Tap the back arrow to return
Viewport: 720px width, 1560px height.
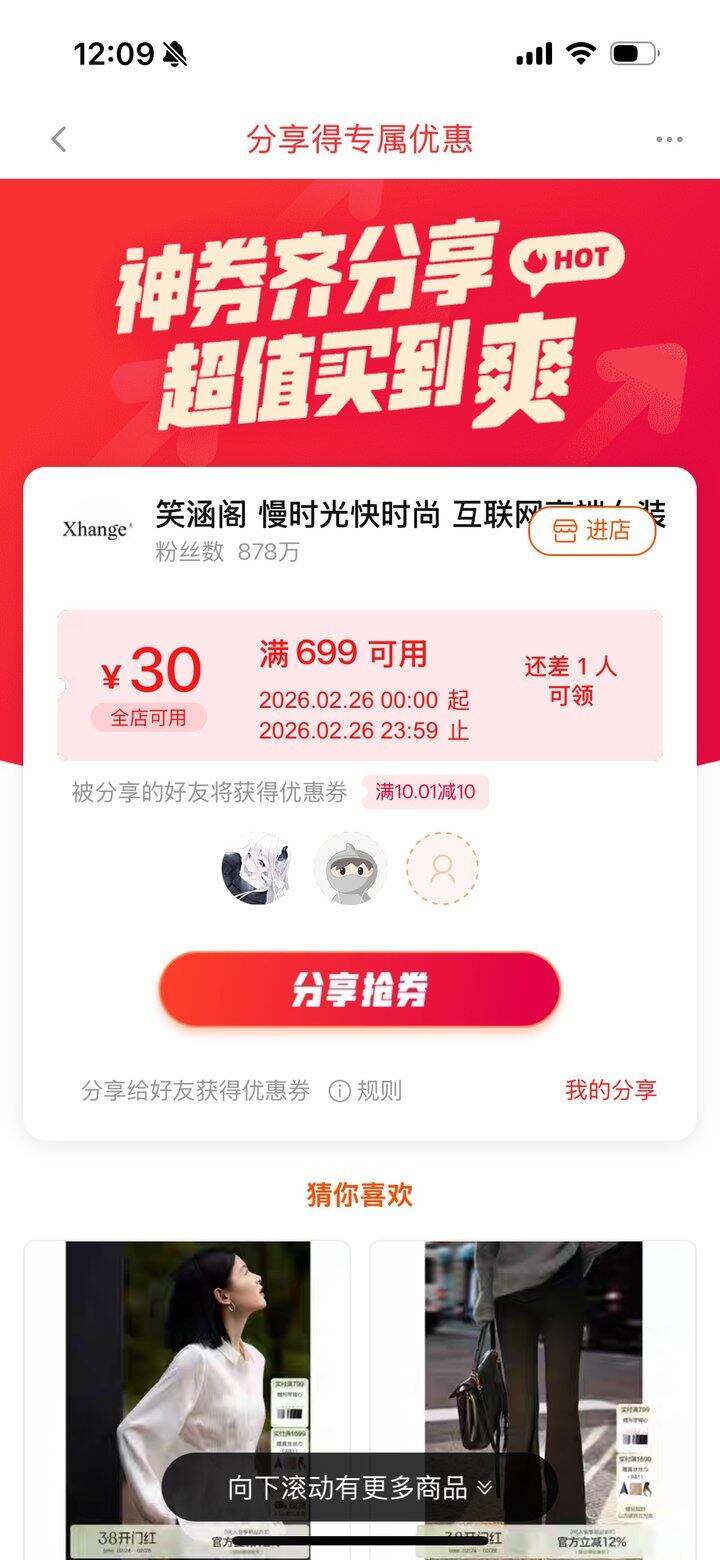pos(58,139)
